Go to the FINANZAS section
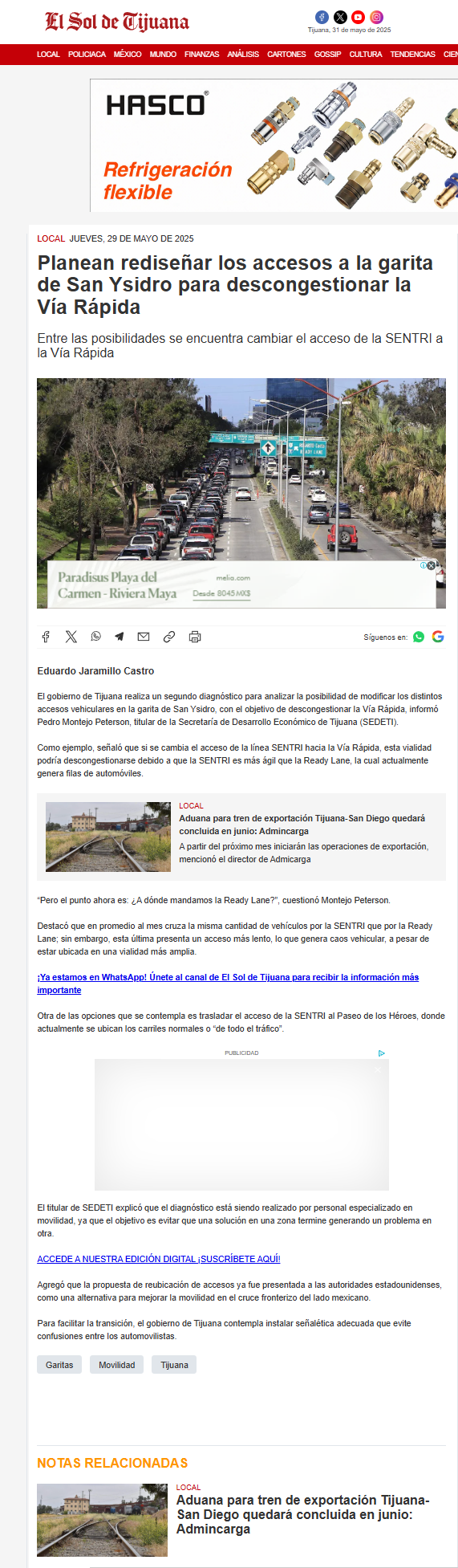 [x=201, y=55]
